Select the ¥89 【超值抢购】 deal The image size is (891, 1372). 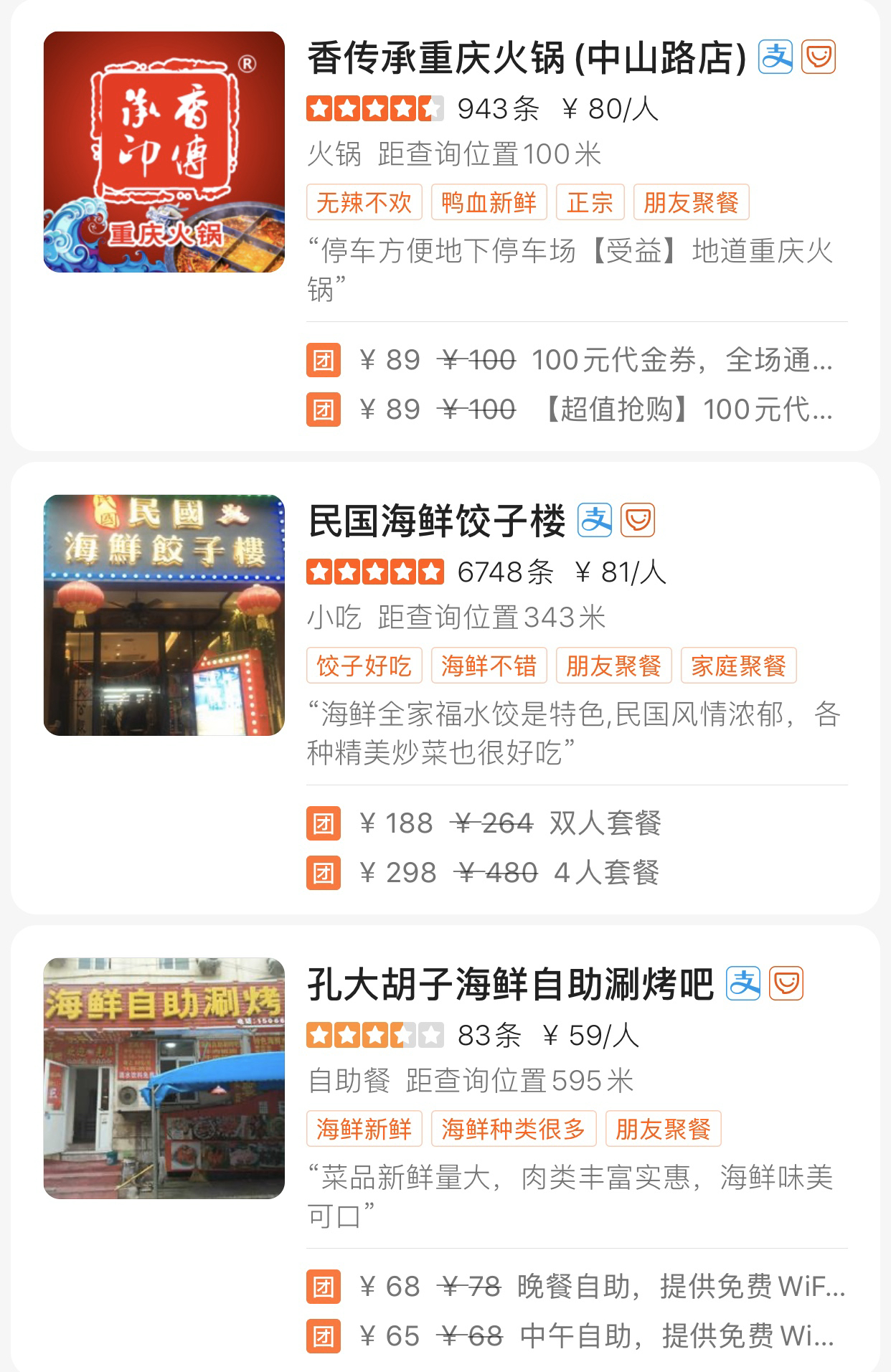point(574,410)
